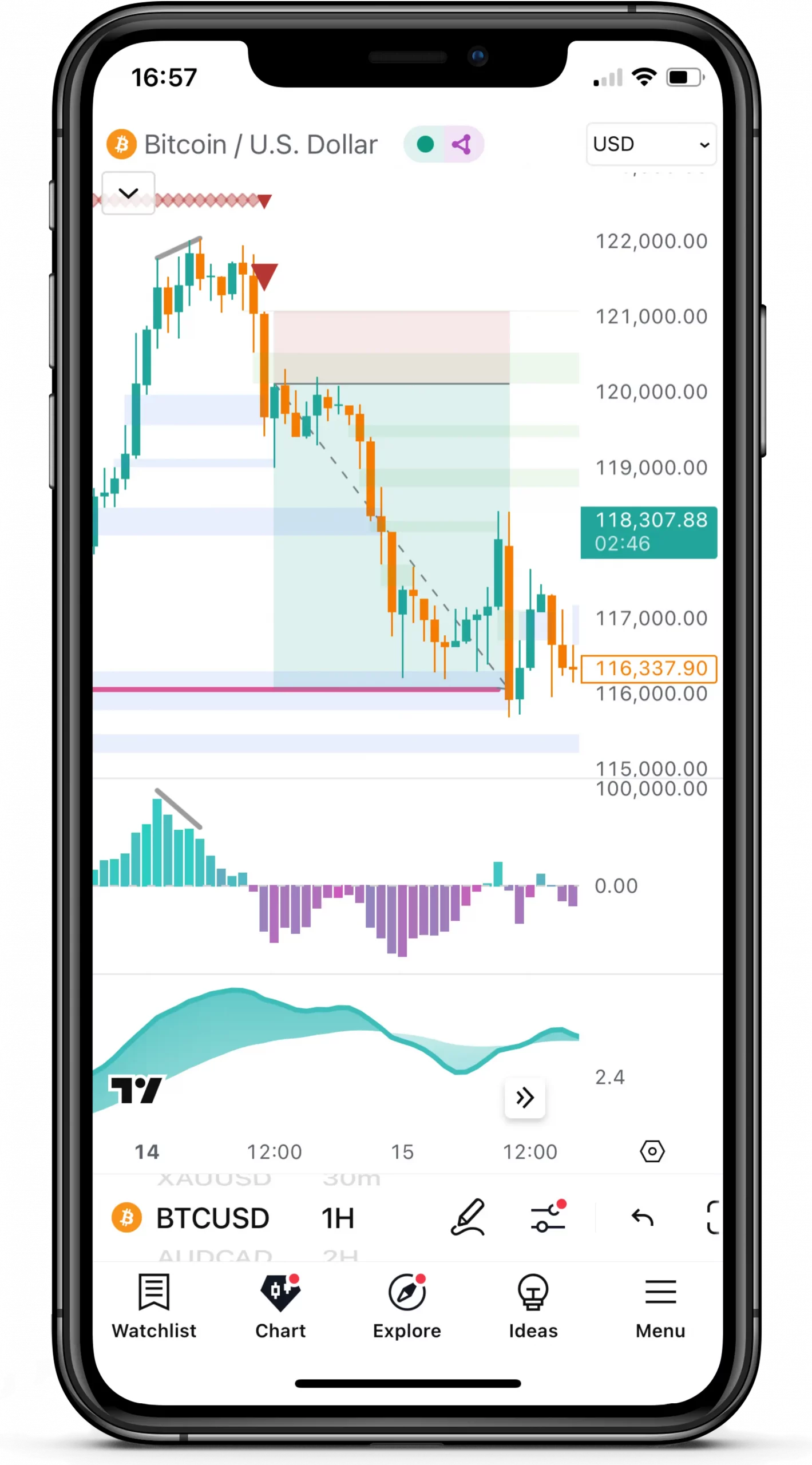Expand the indicator legend chevron
Image resolution: width=812 pixels, height=1465 pixels.
[x=128, y=193]
